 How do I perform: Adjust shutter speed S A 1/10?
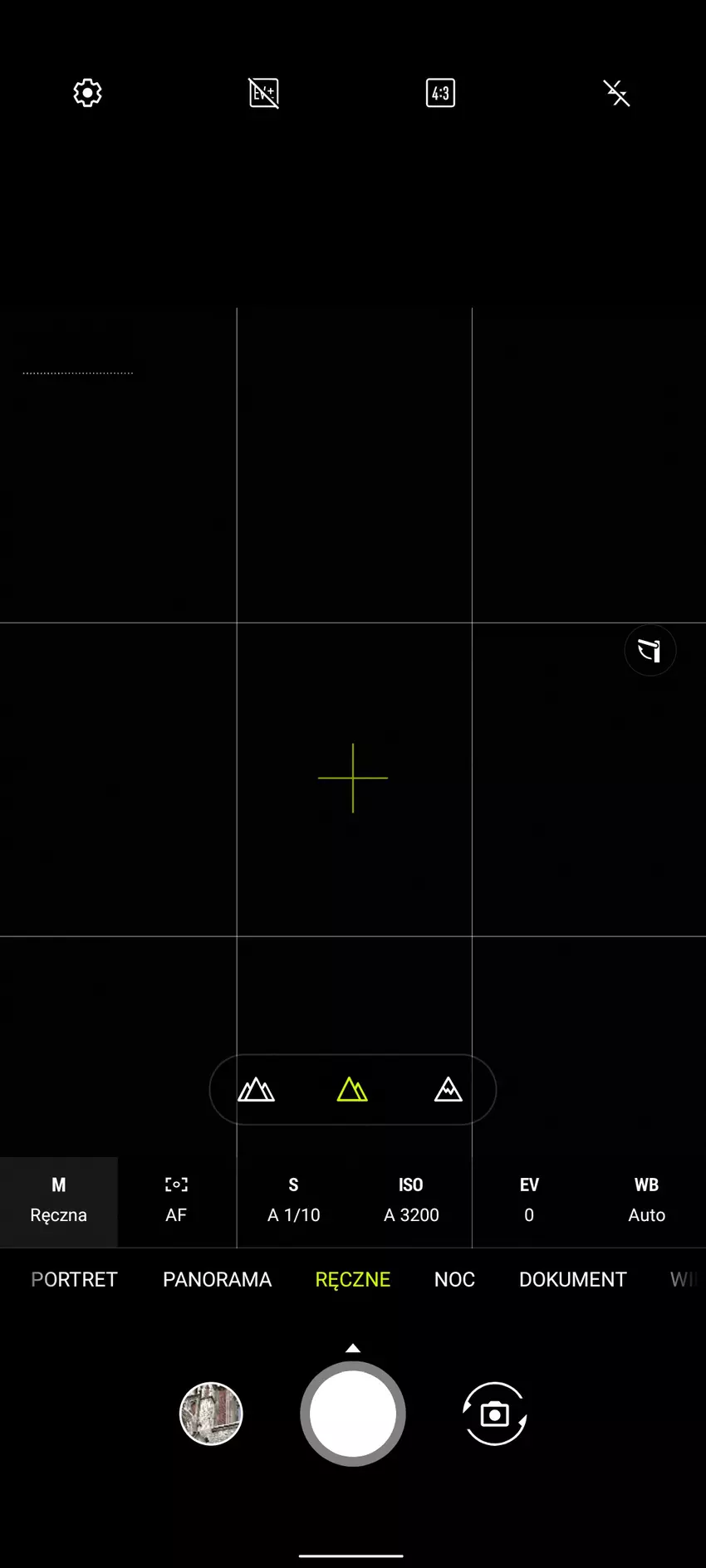[293, 1200]
